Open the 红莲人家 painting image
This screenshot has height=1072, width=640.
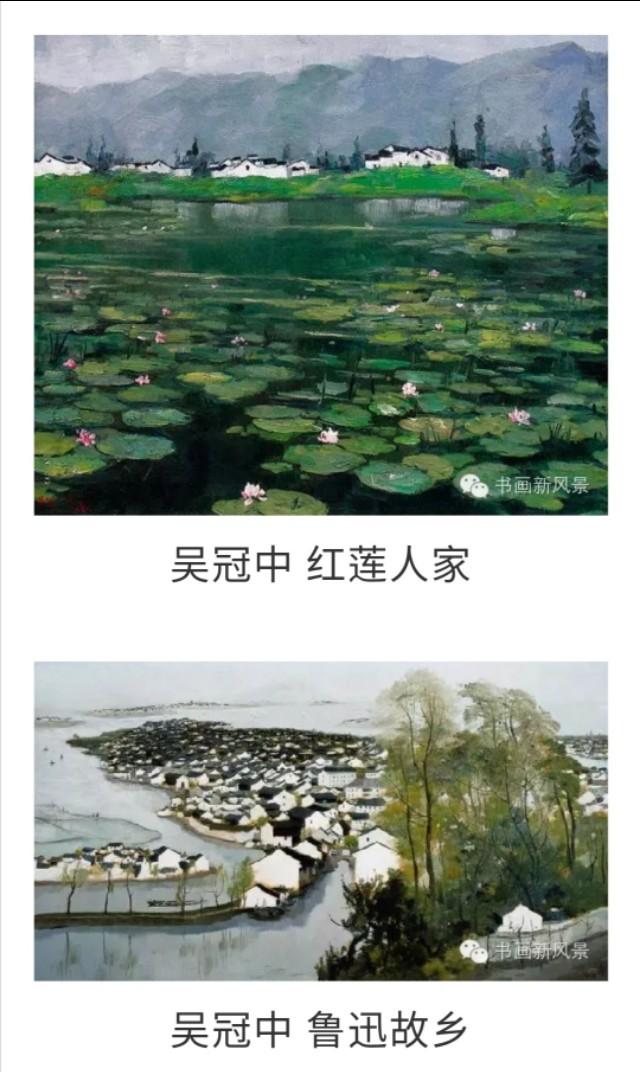320,275
